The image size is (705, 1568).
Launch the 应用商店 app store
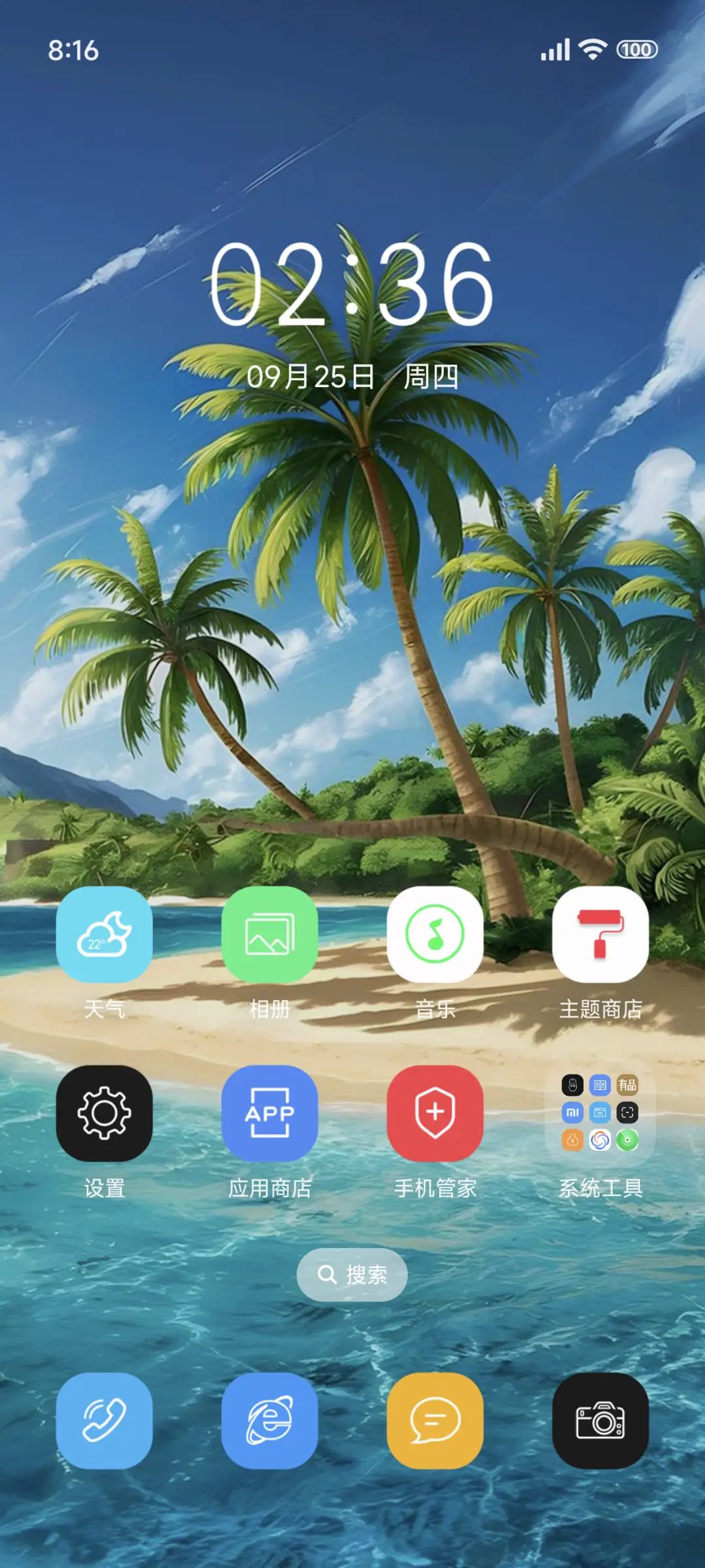(270, 1114)
